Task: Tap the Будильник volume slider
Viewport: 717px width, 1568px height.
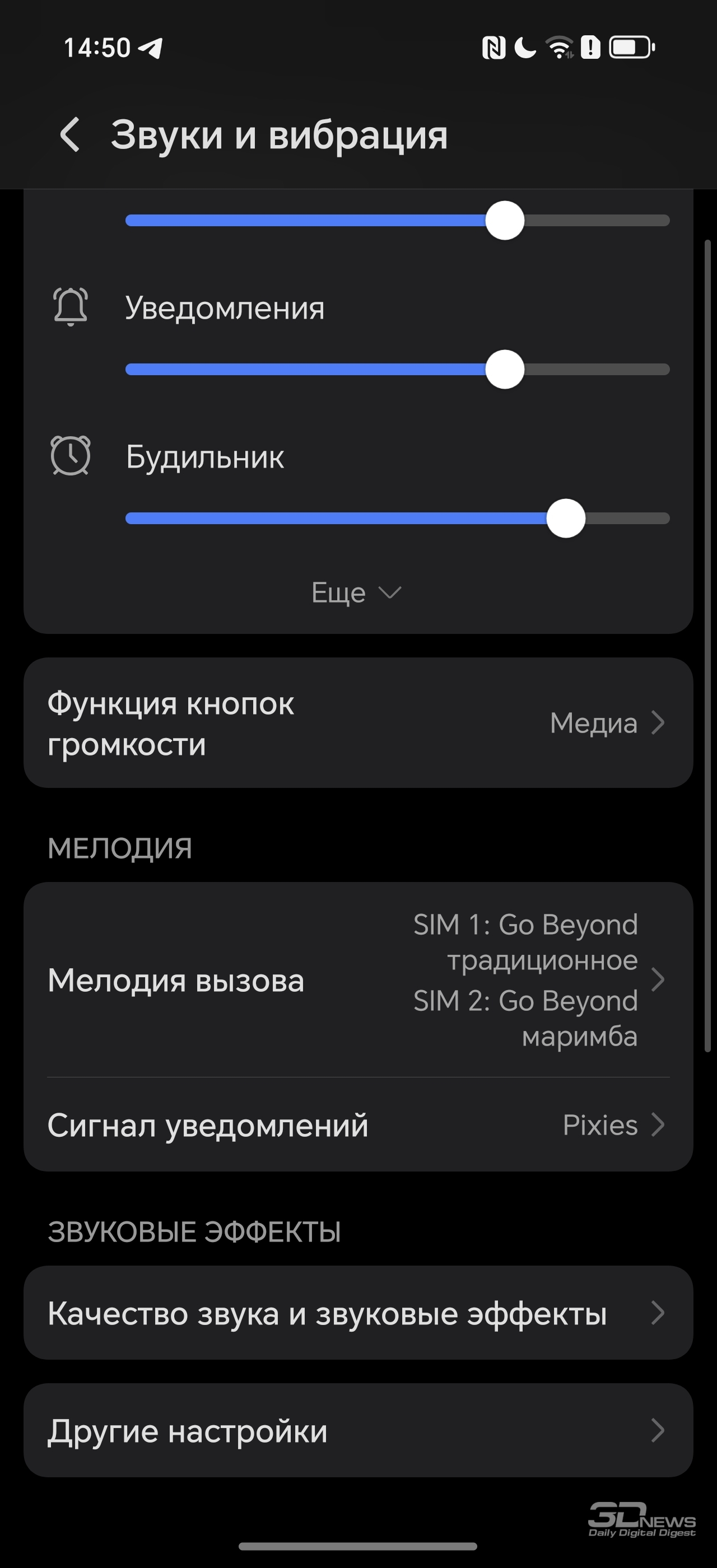Action: [398, 519]
